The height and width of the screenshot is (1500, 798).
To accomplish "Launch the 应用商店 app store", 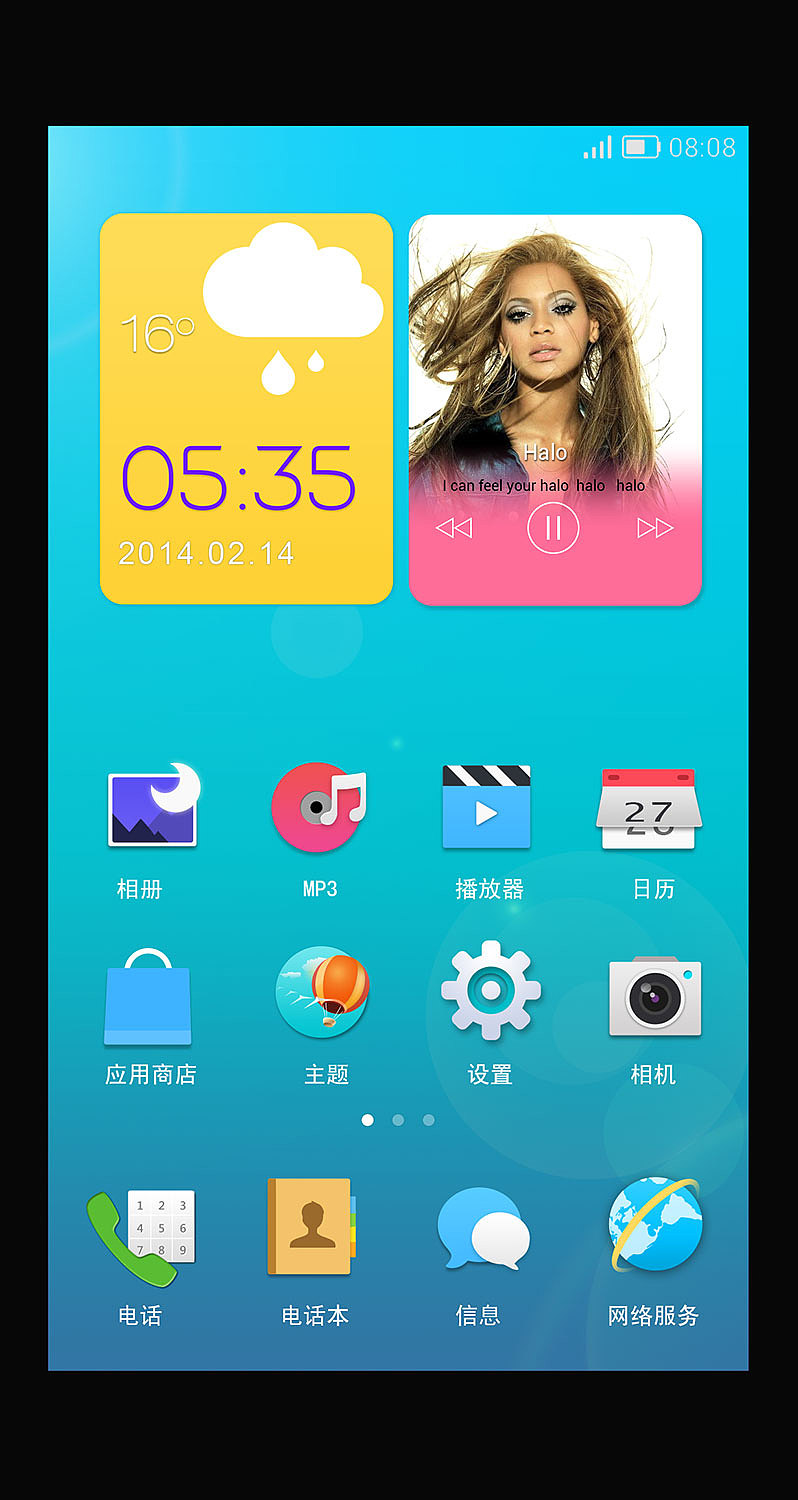I will click(150, 995).
